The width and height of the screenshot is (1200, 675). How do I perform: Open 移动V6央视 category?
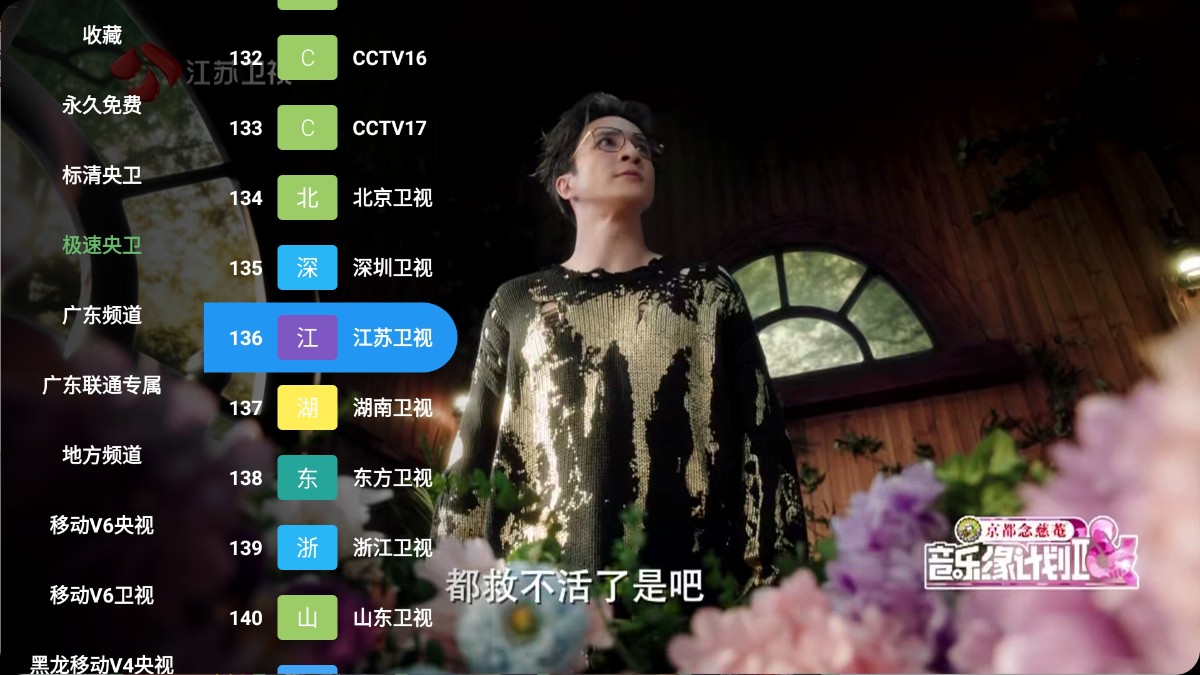pyautogui.click(x=102, y=525)
